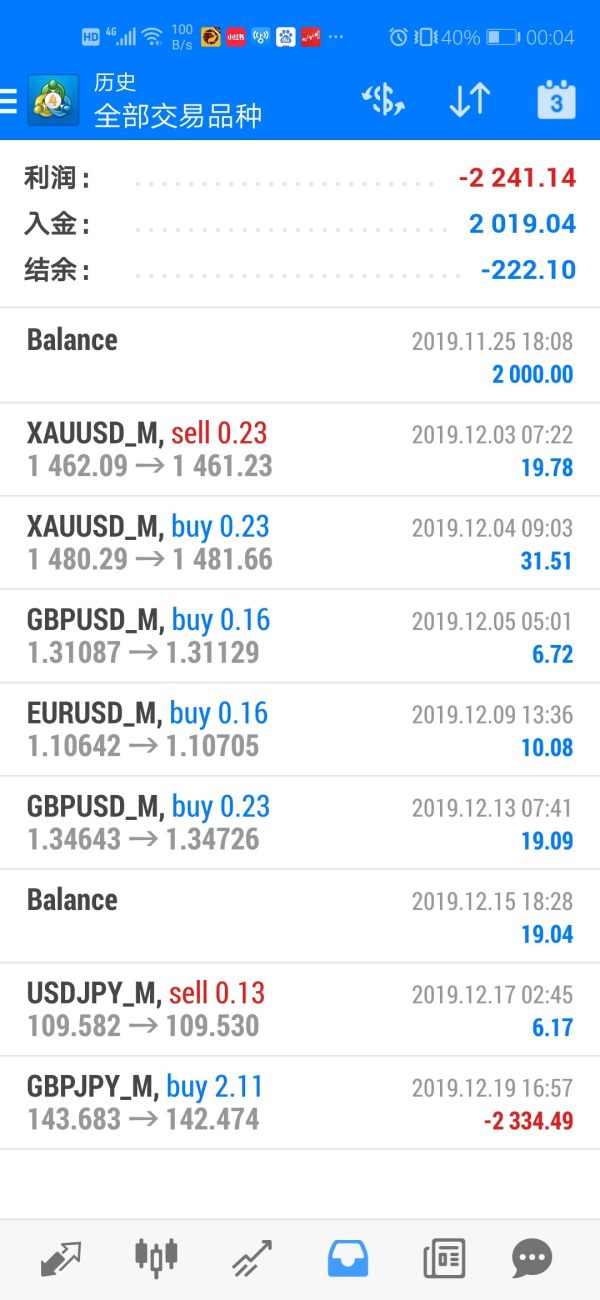Open the XAUUSD_M sell 0.23 trade
This screenshot has width=600, height=1300.
(300, 450)
